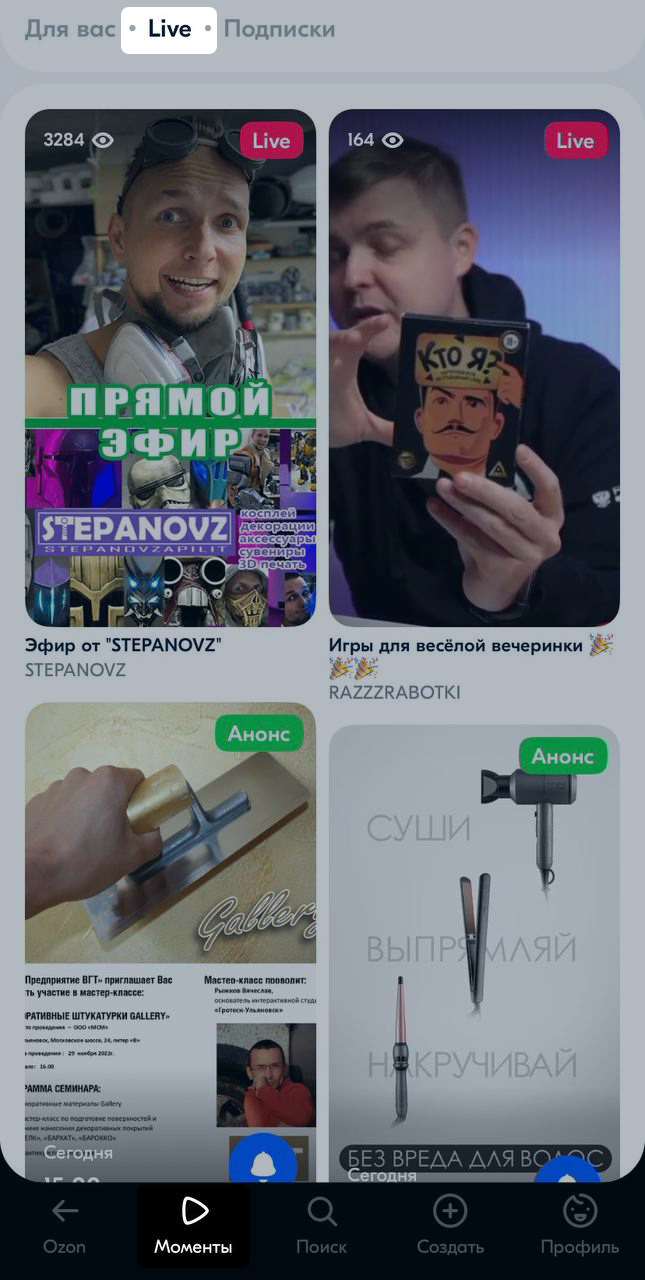
Task: Watch the STEPANOVZ live stream
Action: 170,368
